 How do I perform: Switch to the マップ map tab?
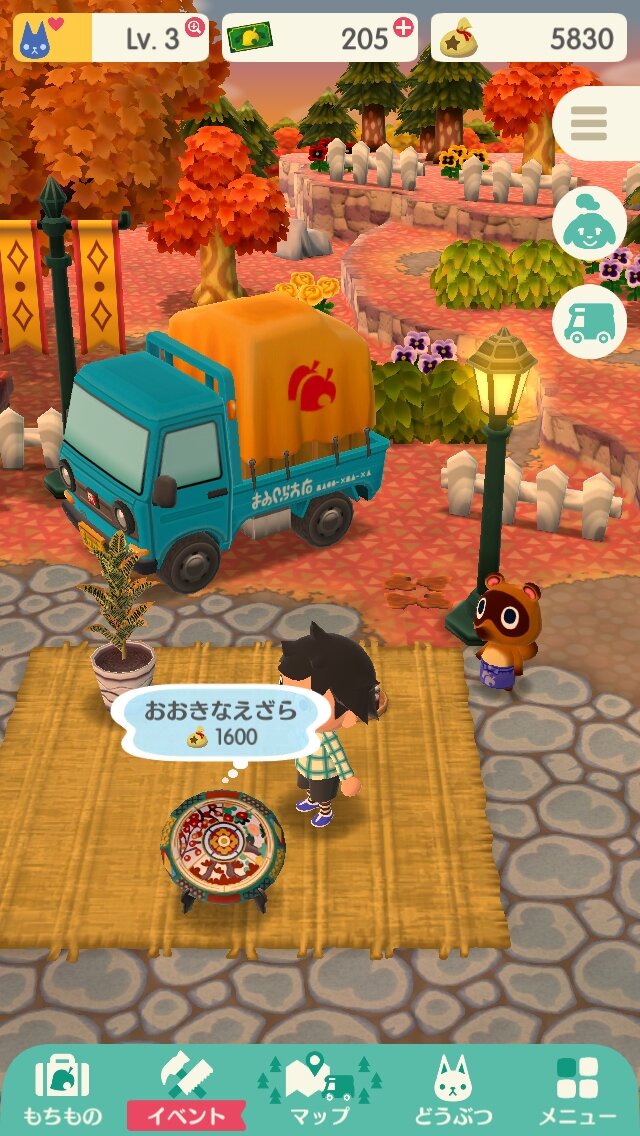(320, 1090)
